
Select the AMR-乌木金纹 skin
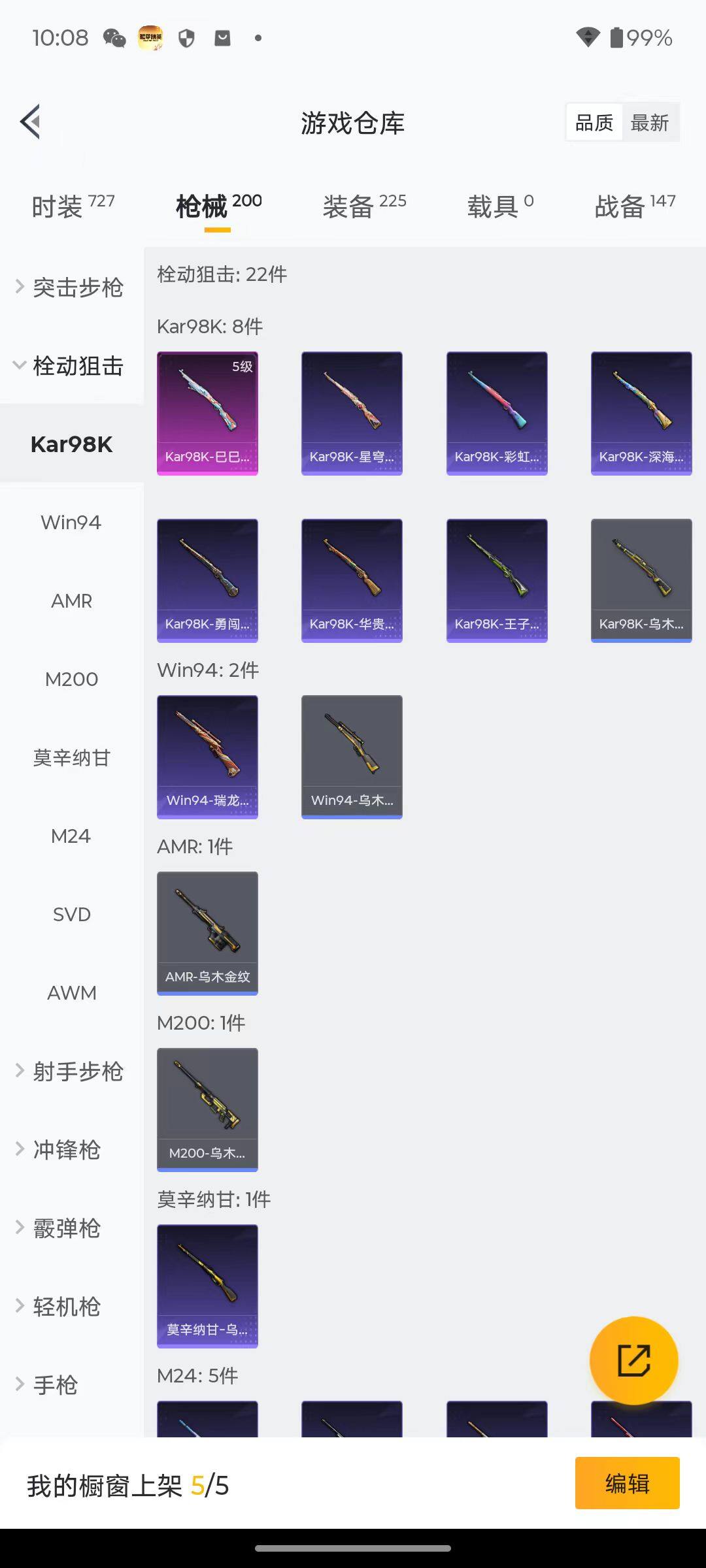click(207, 933)
